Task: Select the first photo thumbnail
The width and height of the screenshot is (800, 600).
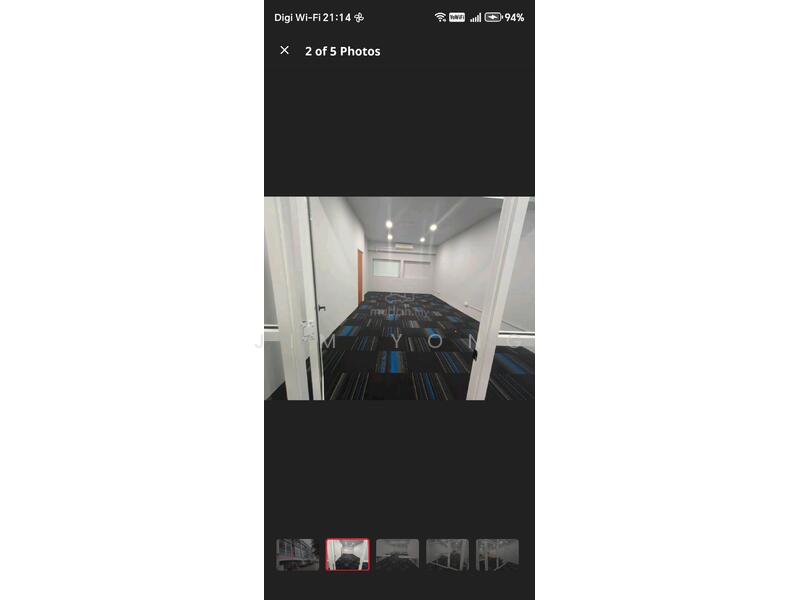Action: click(298, 555)
